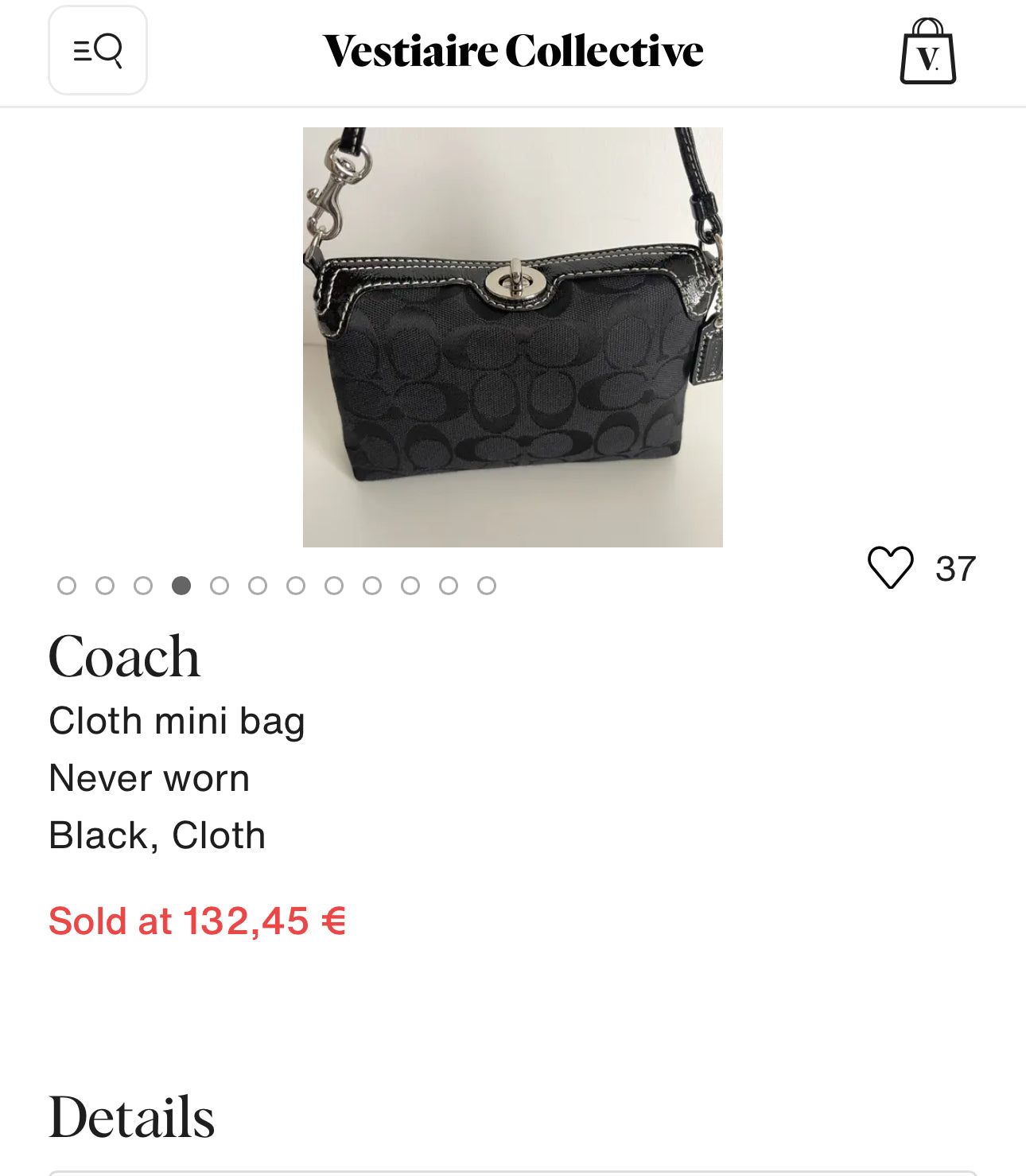Open the Coach brand page
The image size is (1026, 1176).
pos(124,657)
